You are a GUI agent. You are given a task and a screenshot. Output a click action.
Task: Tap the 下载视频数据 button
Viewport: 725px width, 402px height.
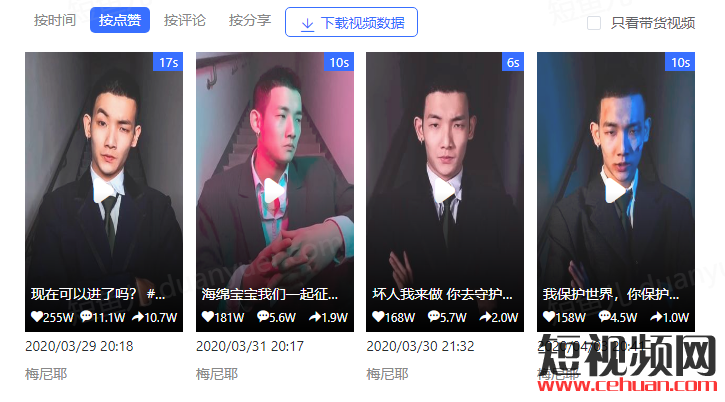click(351, 22)
